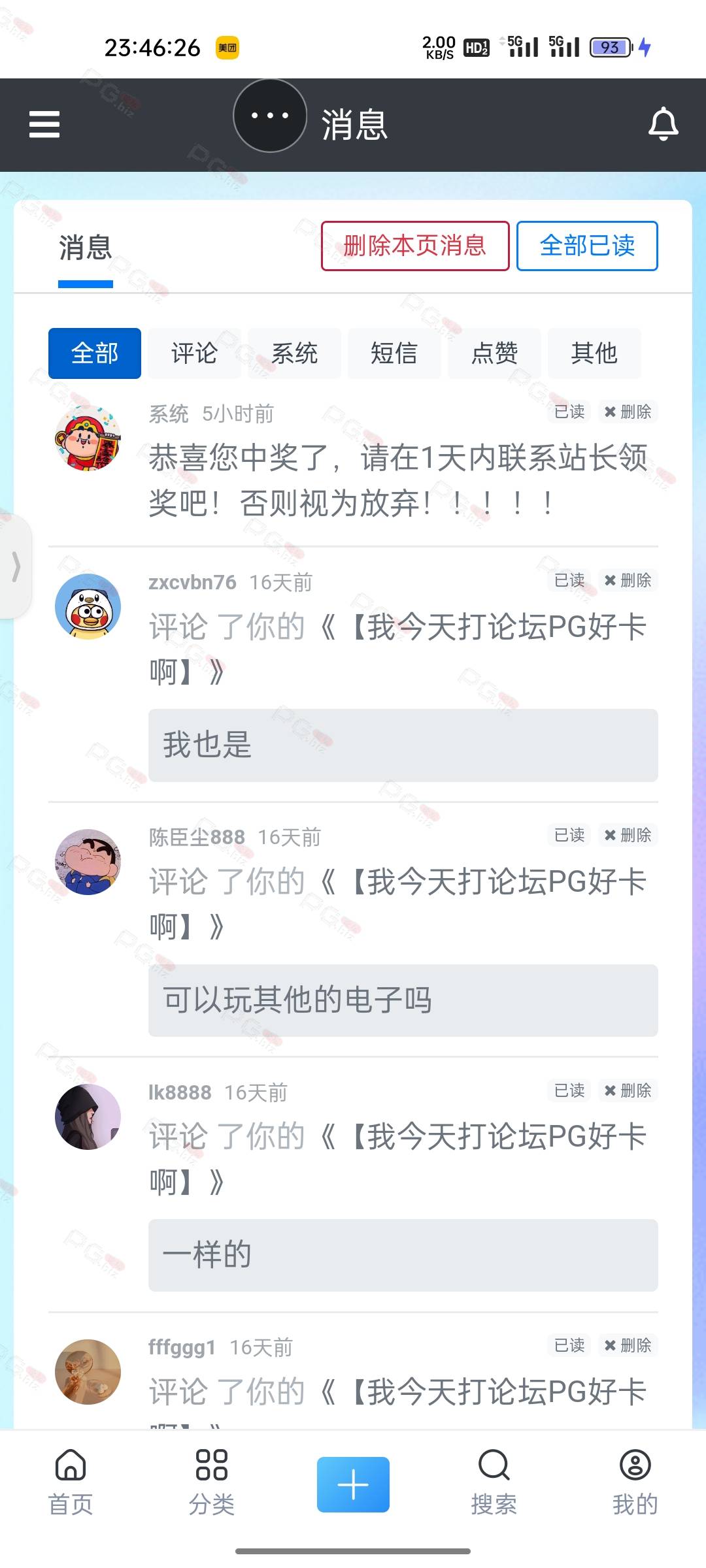Delete the message from zxcvbn76
This screenshot has height=1568, width=706.
point(628,580)
